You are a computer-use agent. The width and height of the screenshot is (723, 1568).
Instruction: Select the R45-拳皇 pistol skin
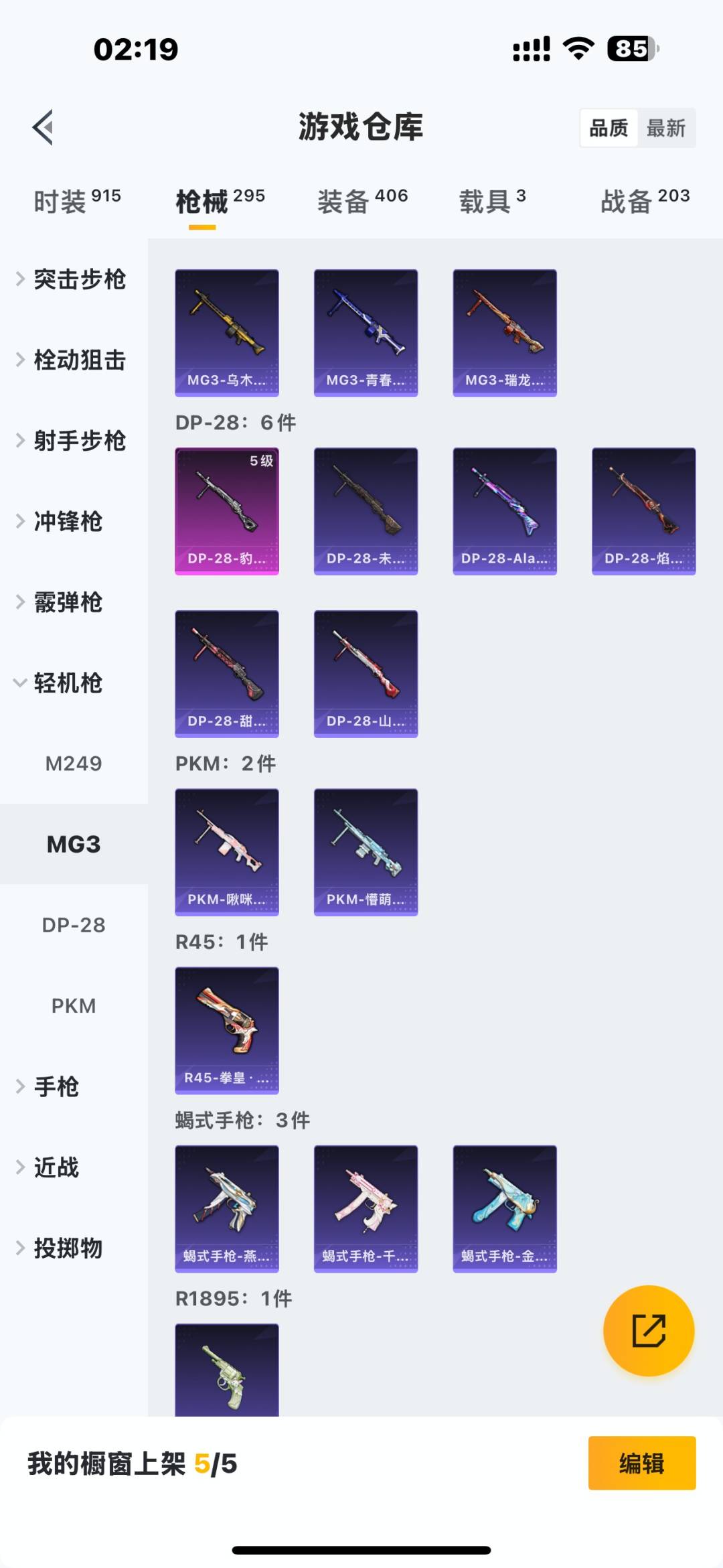coord(226,1029)
